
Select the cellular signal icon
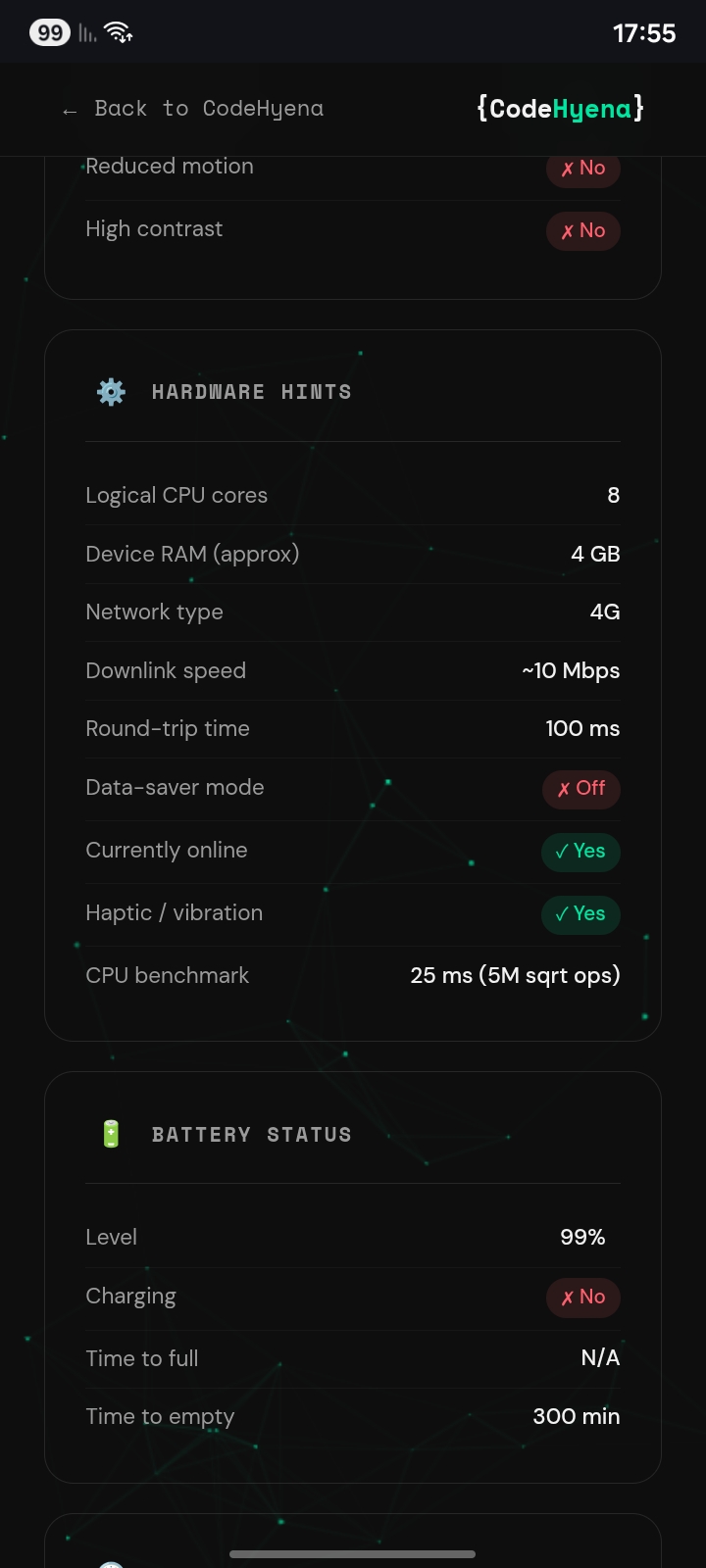[86, 32]
